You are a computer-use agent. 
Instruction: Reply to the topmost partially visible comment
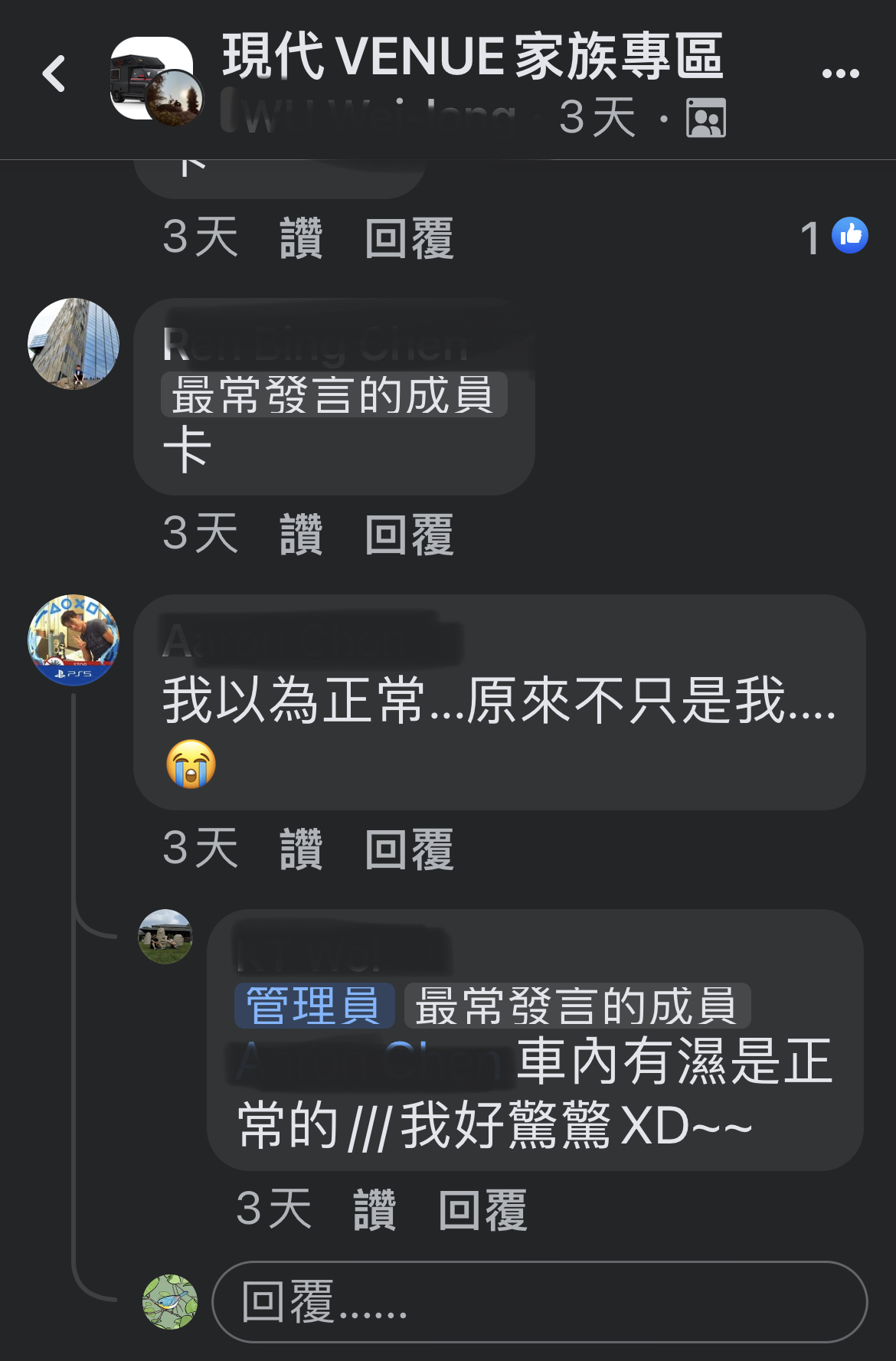click(x=409, y=238)
